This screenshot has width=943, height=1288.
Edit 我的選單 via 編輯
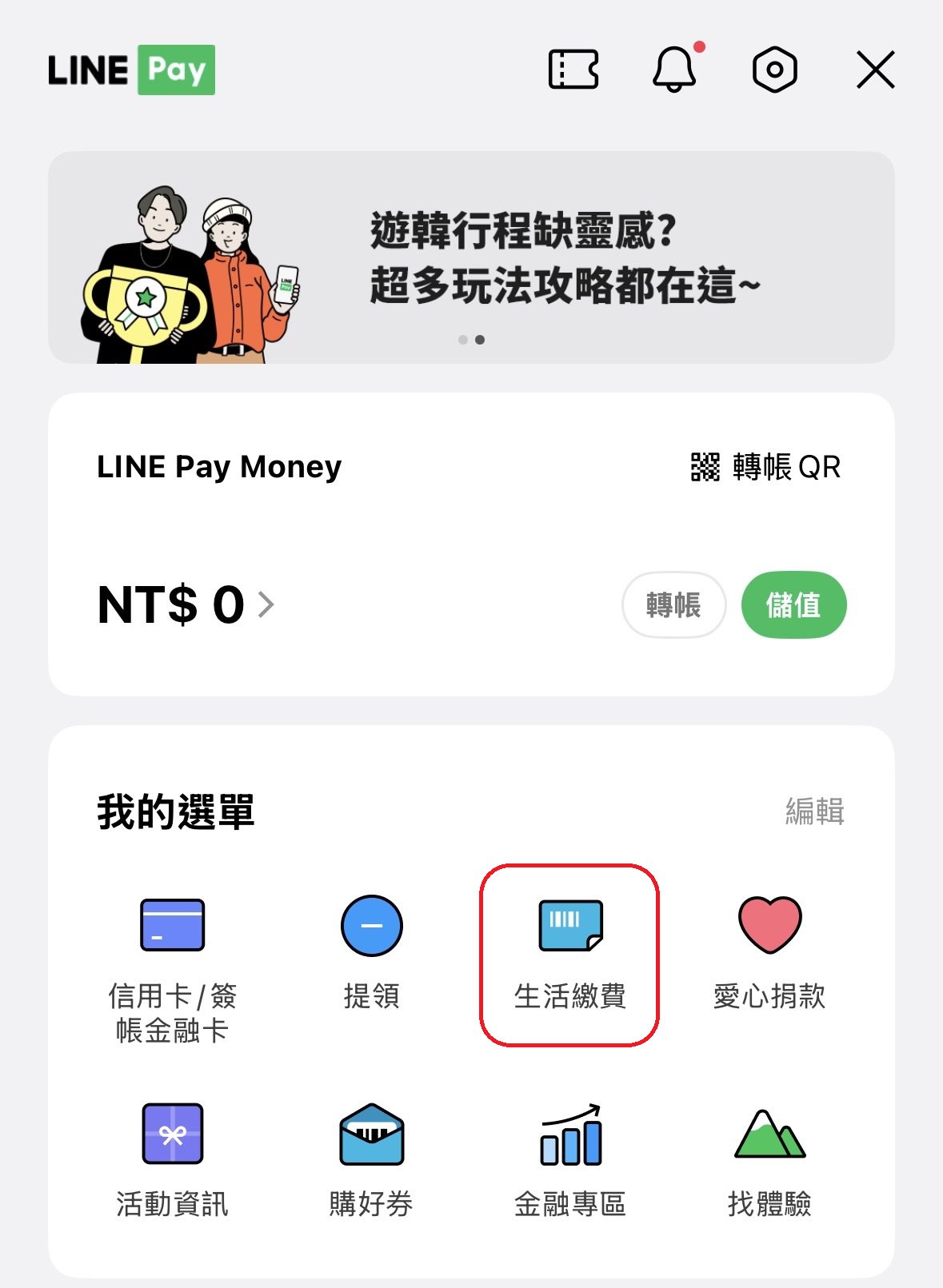pos(814,811)
